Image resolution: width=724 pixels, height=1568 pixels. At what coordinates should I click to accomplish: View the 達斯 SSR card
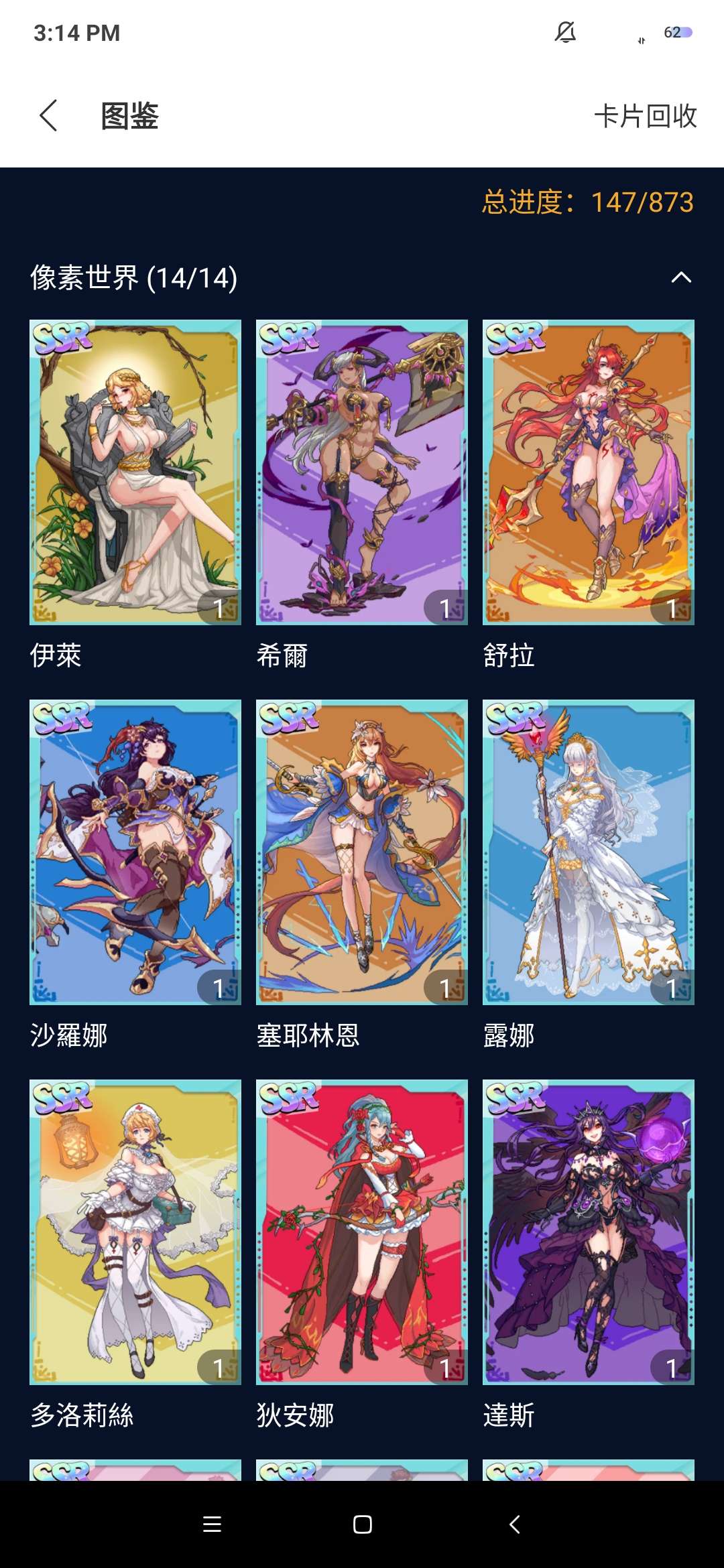(x=588, y=1232)
